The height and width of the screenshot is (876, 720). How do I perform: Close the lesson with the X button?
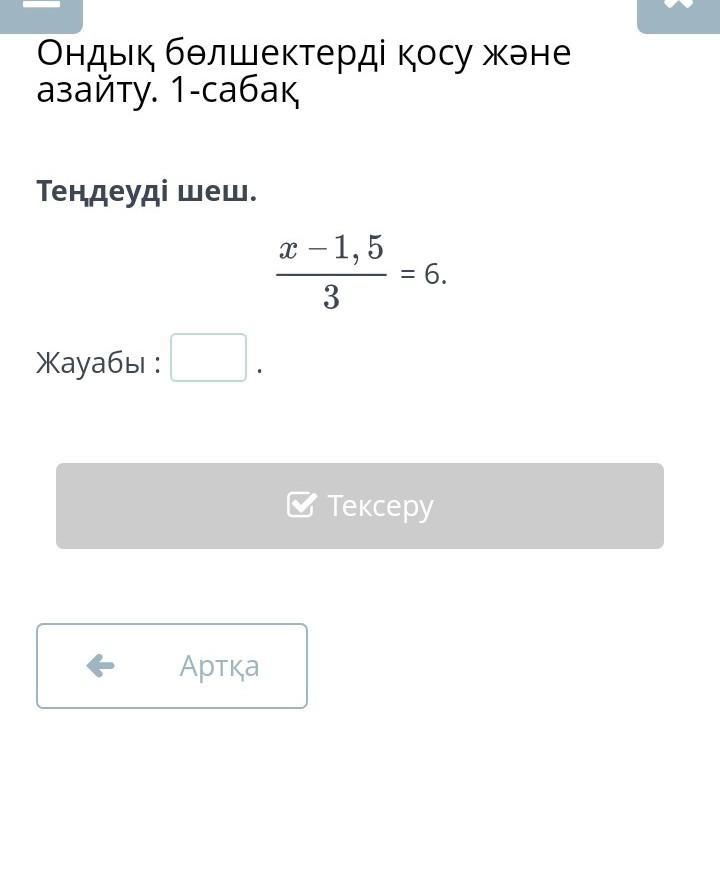tap(678, 14)
